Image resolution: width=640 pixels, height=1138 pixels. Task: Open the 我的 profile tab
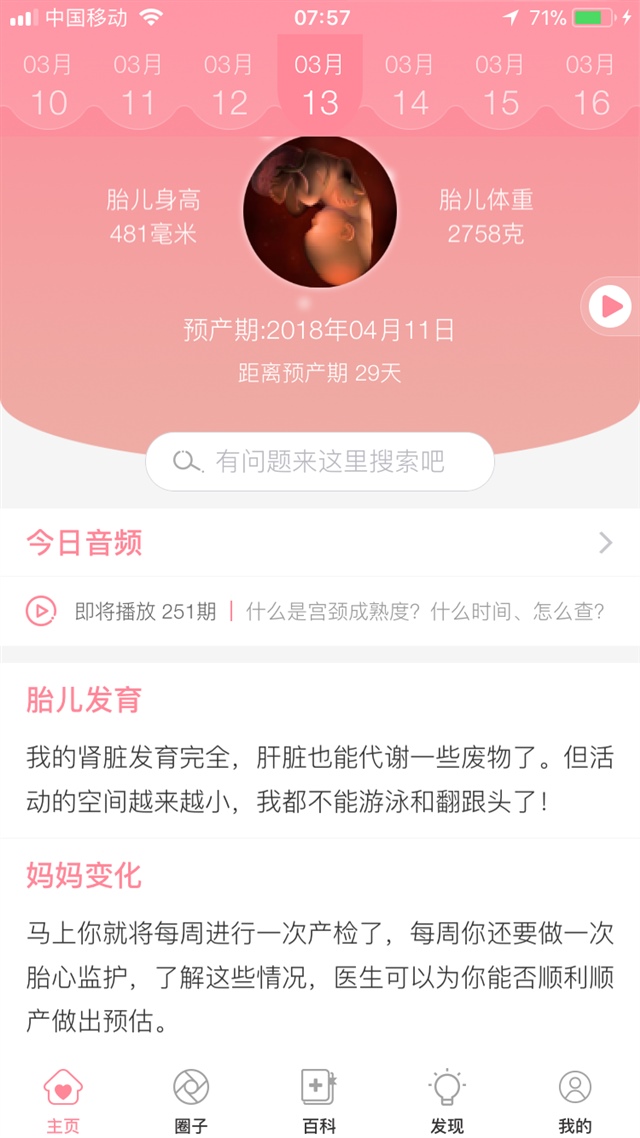pos(575,1099)
